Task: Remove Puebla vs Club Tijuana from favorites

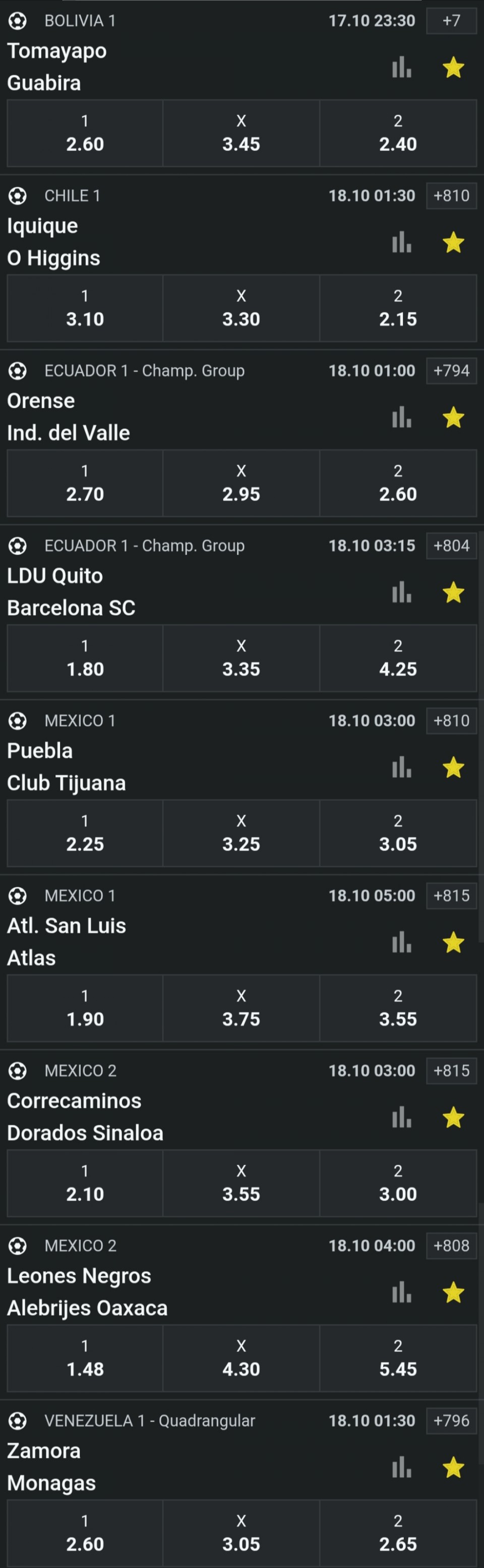Action: pyautogui.click(x=453, y=768)
